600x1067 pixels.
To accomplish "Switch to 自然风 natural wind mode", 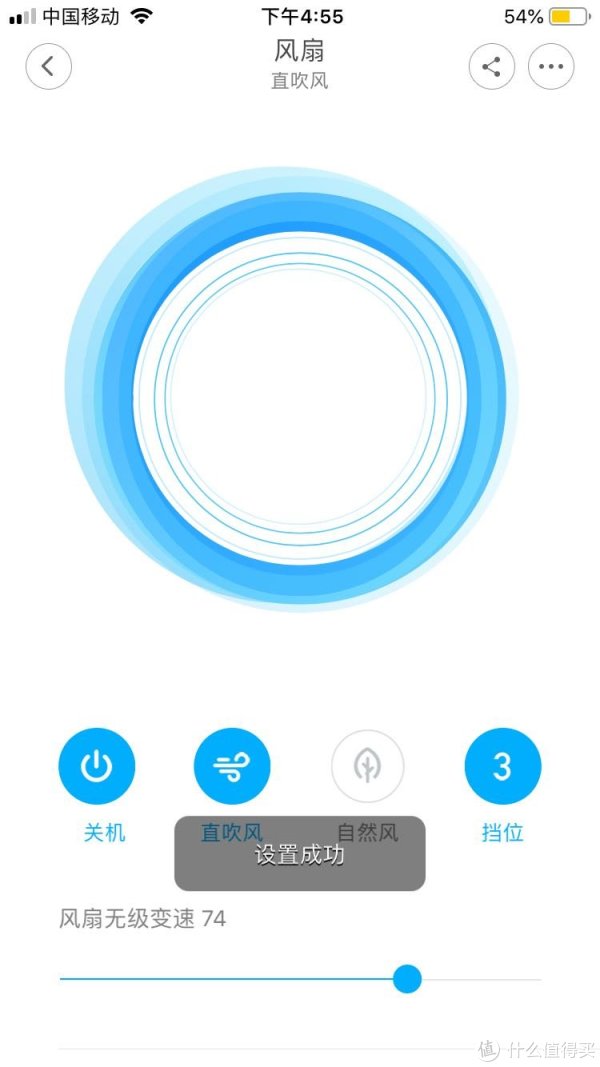I will pos(367,767).
